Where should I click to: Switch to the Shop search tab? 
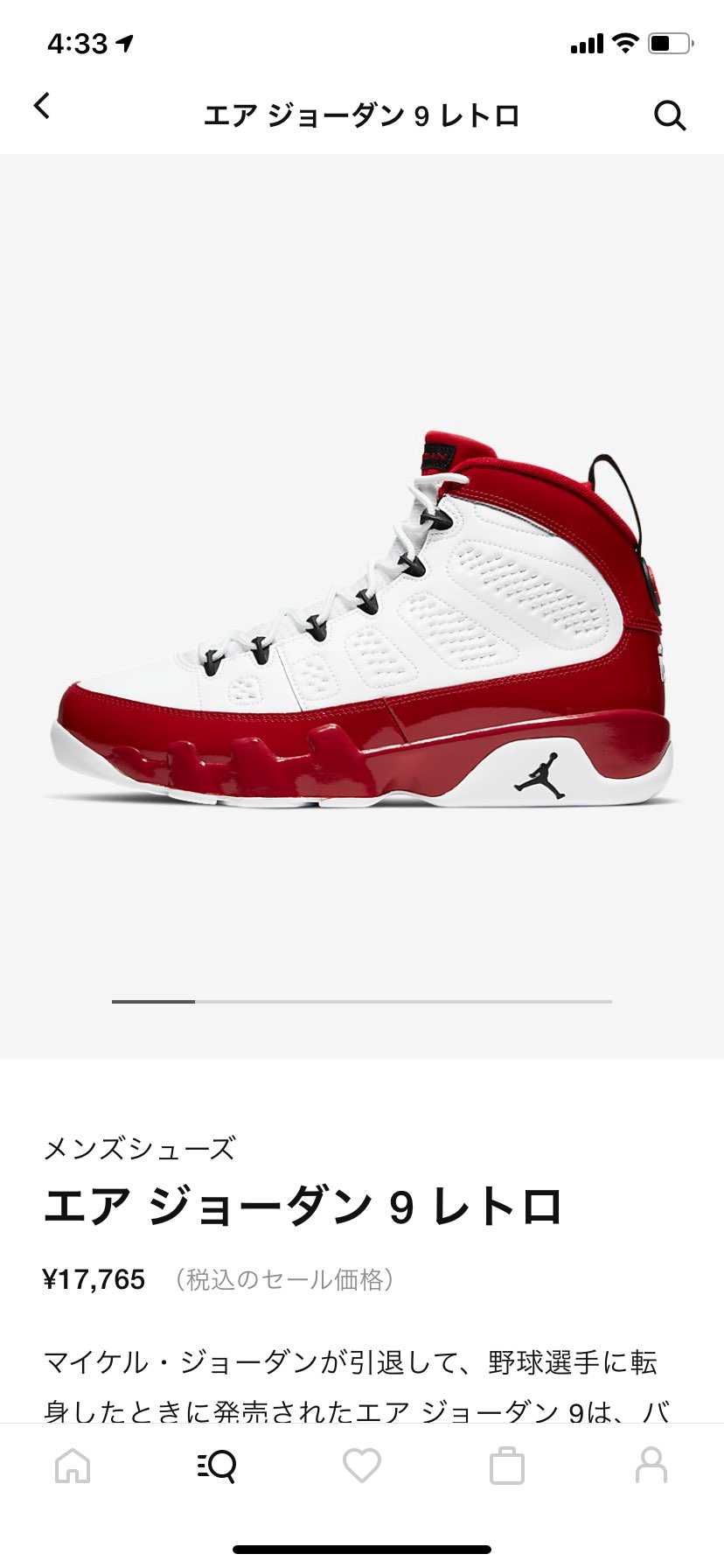pos(217,1465)
